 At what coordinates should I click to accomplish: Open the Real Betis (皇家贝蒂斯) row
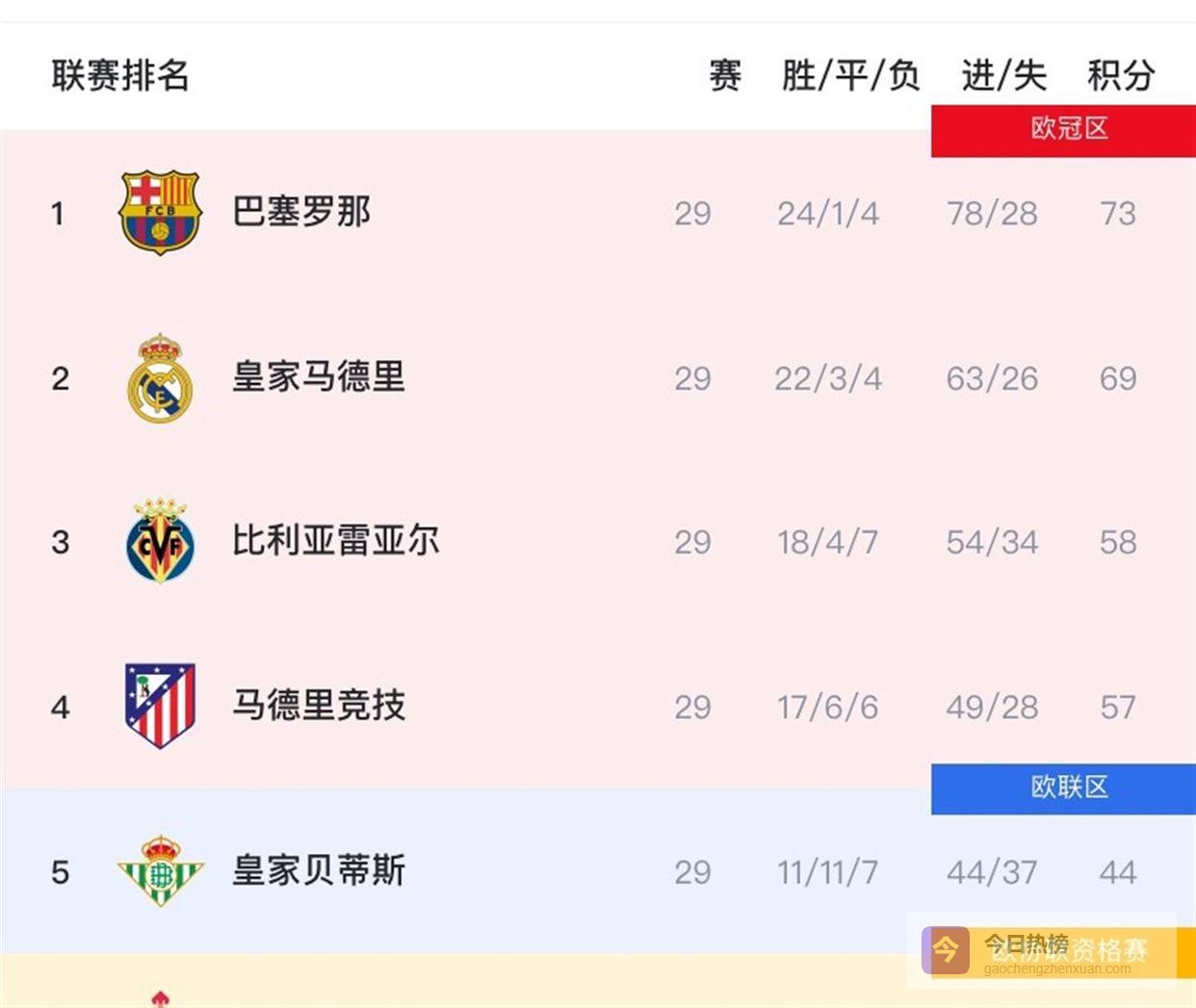pos(318,871)
